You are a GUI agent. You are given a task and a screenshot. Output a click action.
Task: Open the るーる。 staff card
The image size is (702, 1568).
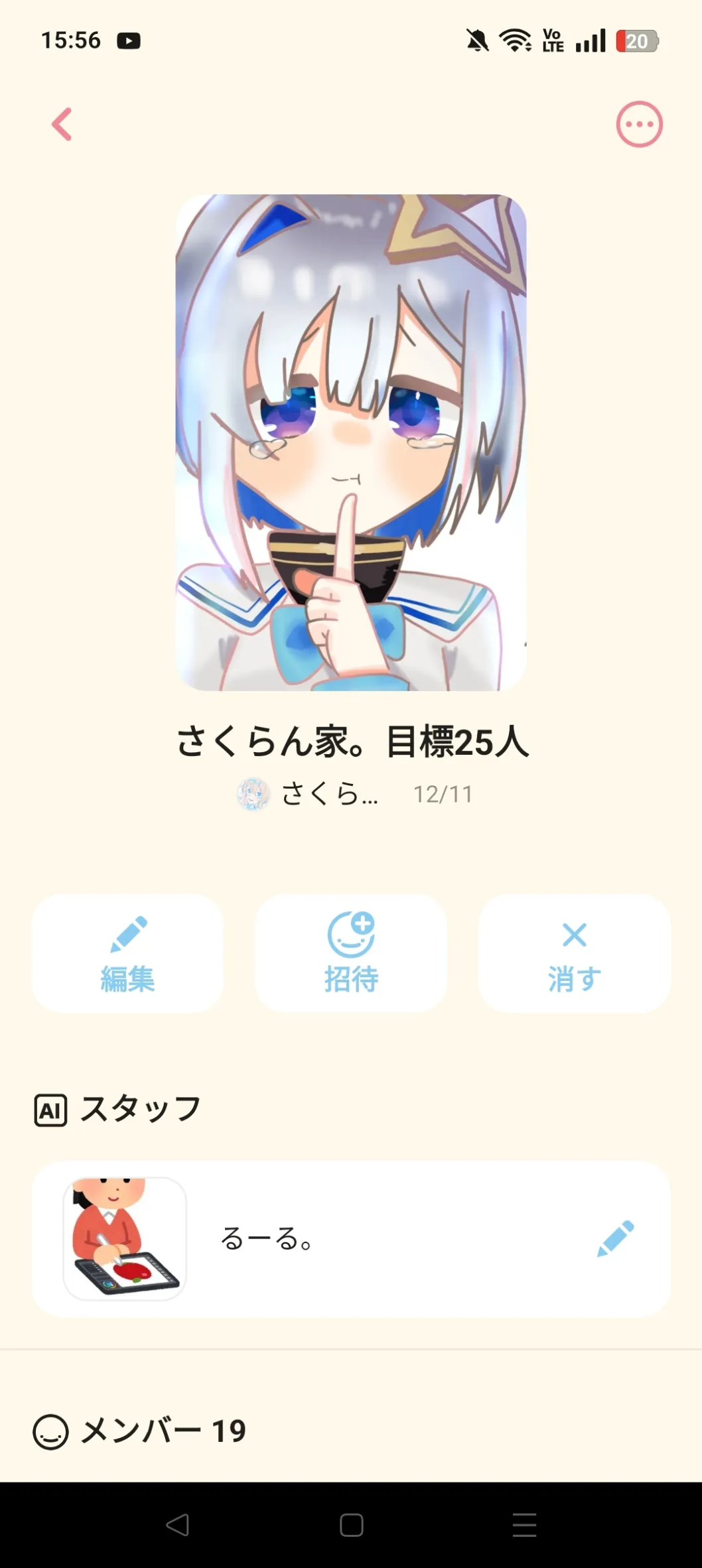pyautogui.click(x=332, y=1238)
